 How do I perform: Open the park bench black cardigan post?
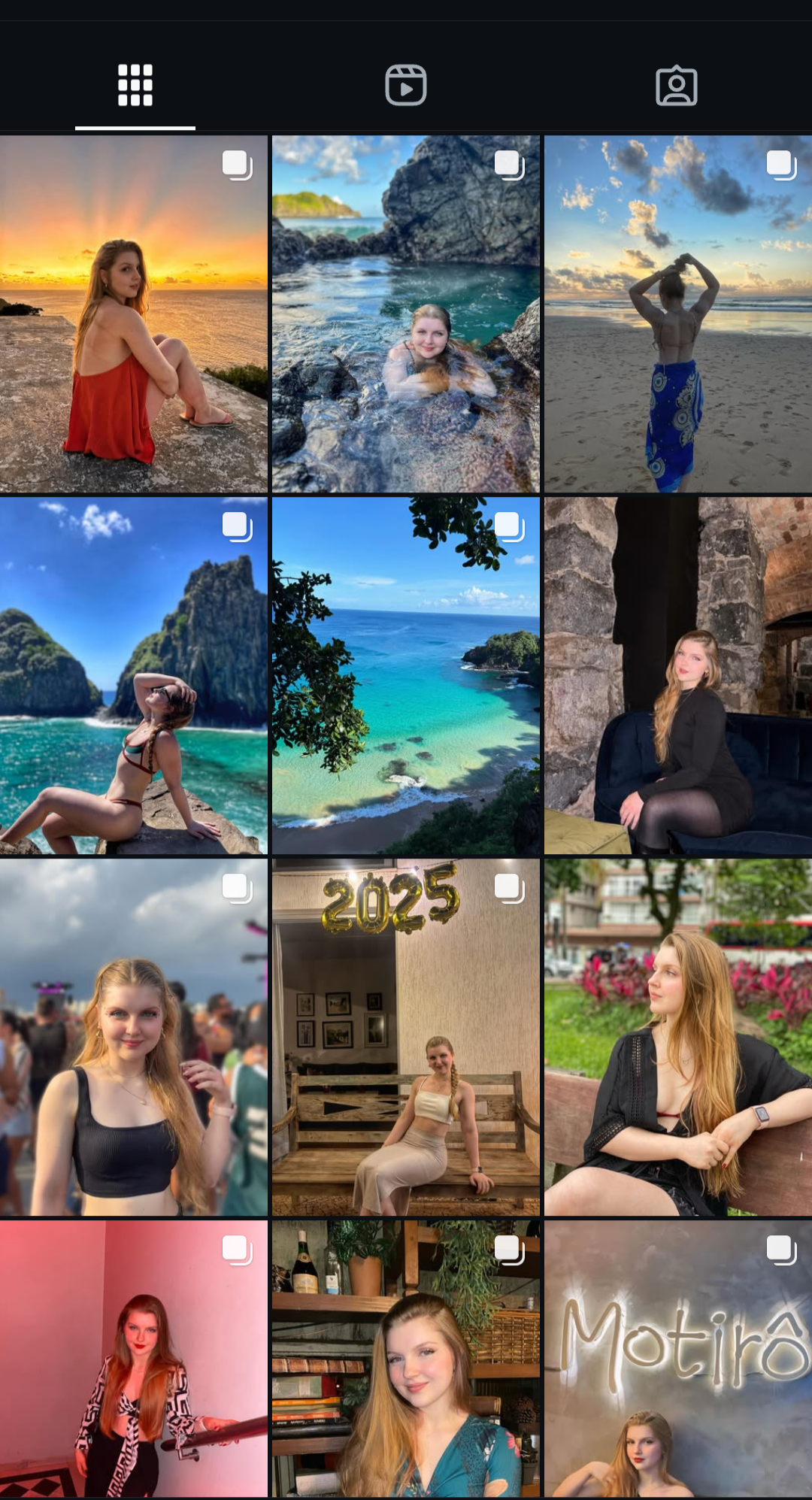click(677, 1037)
